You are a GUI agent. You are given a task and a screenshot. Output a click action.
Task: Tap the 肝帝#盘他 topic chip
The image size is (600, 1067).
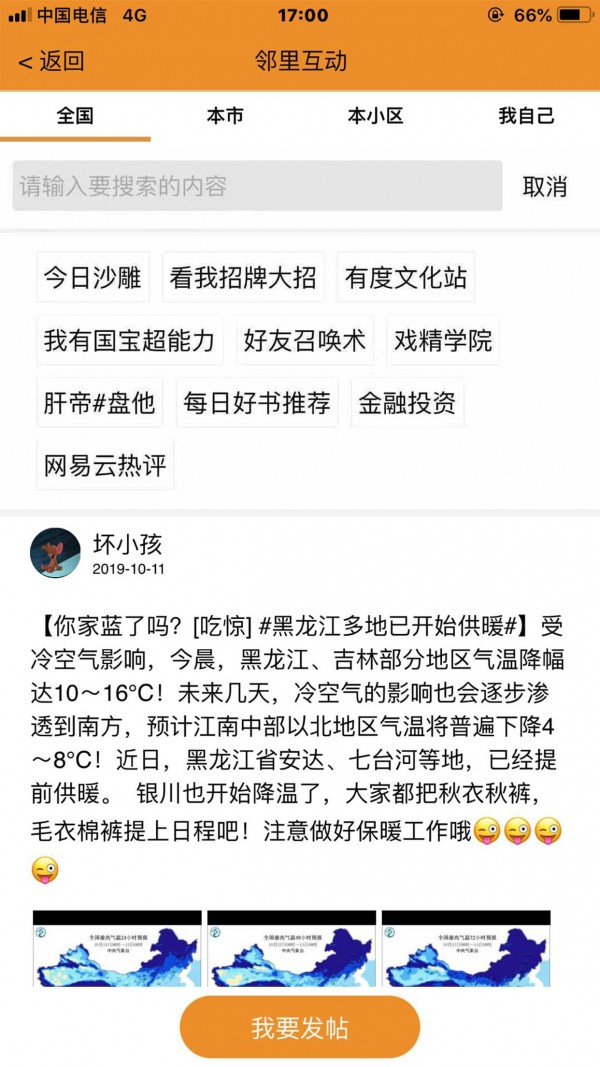tap(100, 402)
